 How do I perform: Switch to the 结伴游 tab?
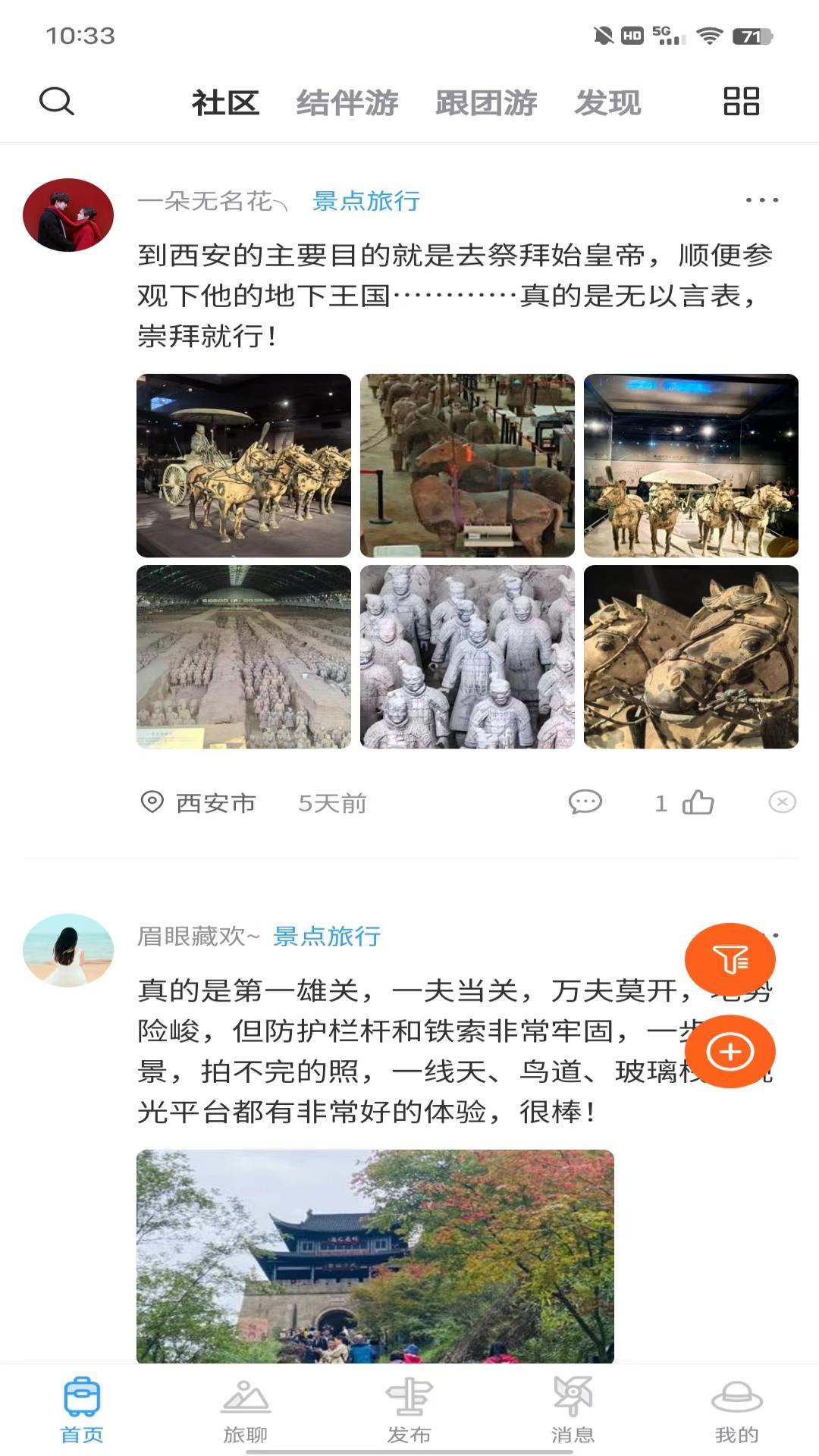coord(349,102)
